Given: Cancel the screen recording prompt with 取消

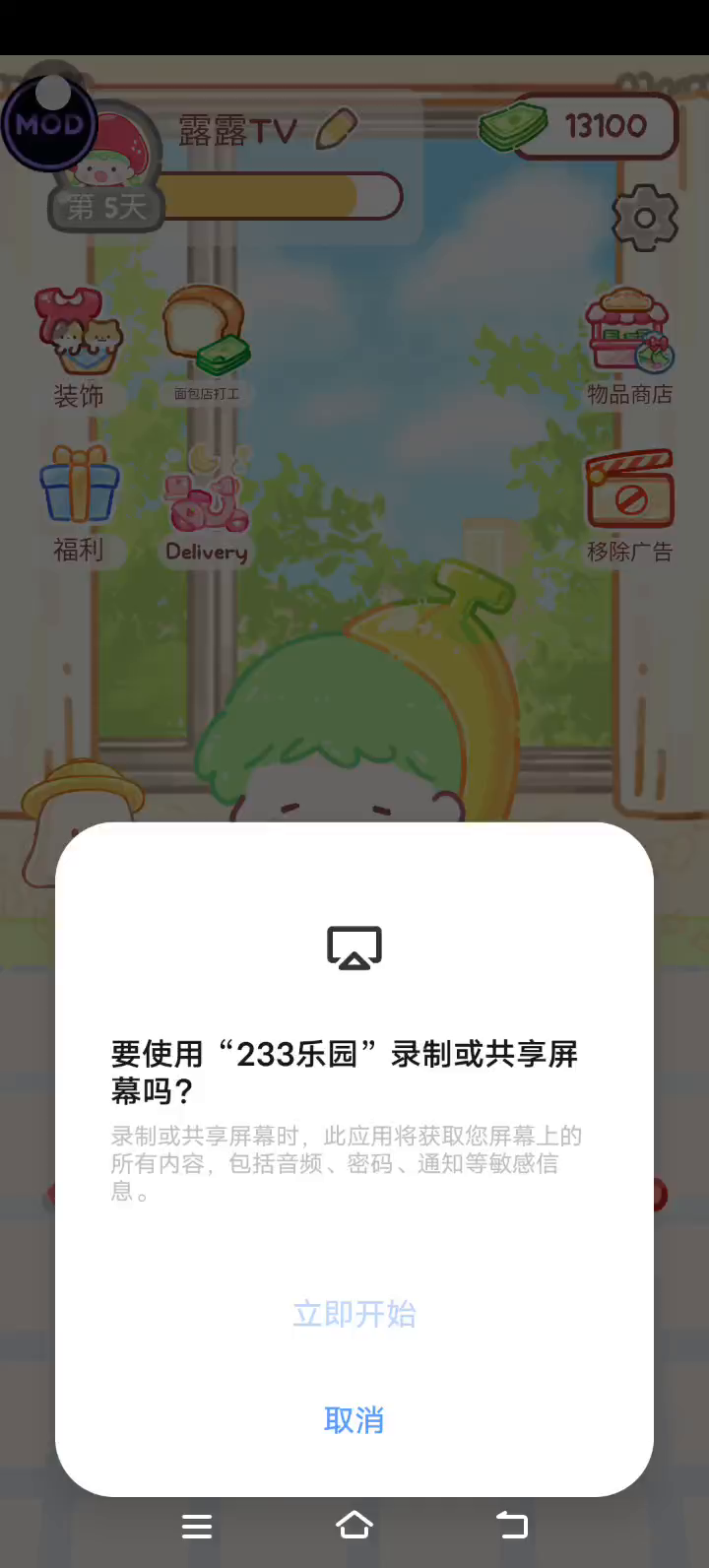Looking at the screenshot, I should (x=354, y=1420).
